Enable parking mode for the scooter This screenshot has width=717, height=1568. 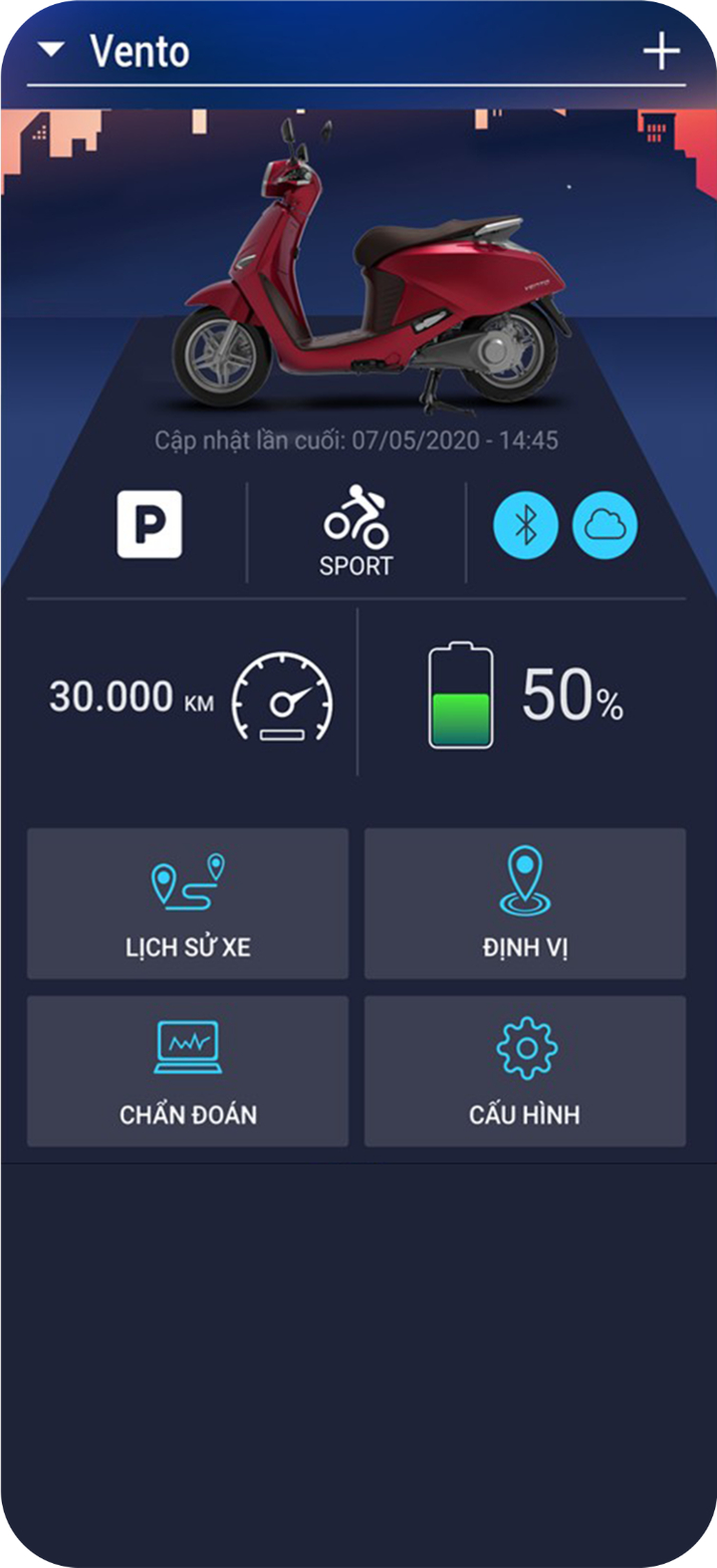pyautogui.click(x=149, y=527)
